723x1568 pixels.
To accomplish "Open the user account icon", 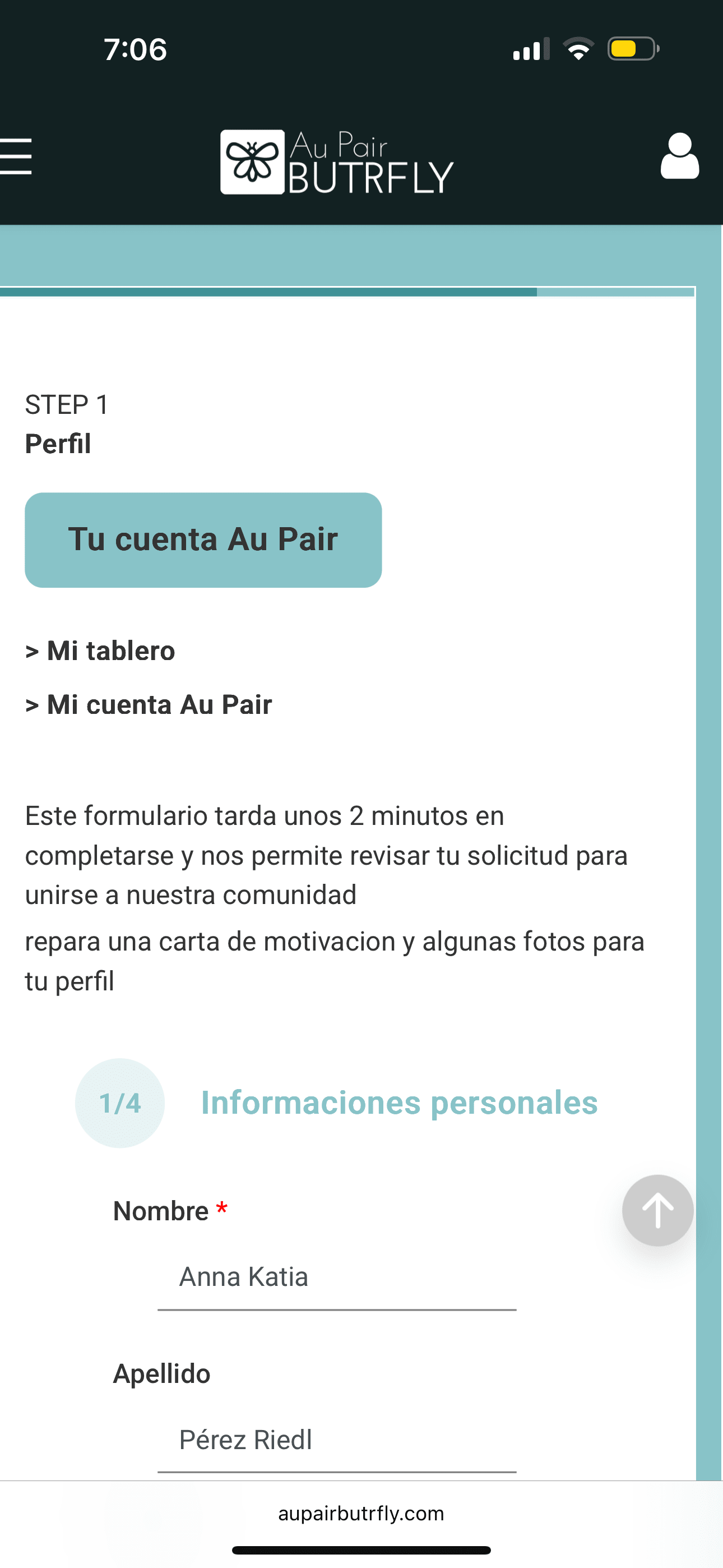I will pyautogui.click(x=679, y=156).
